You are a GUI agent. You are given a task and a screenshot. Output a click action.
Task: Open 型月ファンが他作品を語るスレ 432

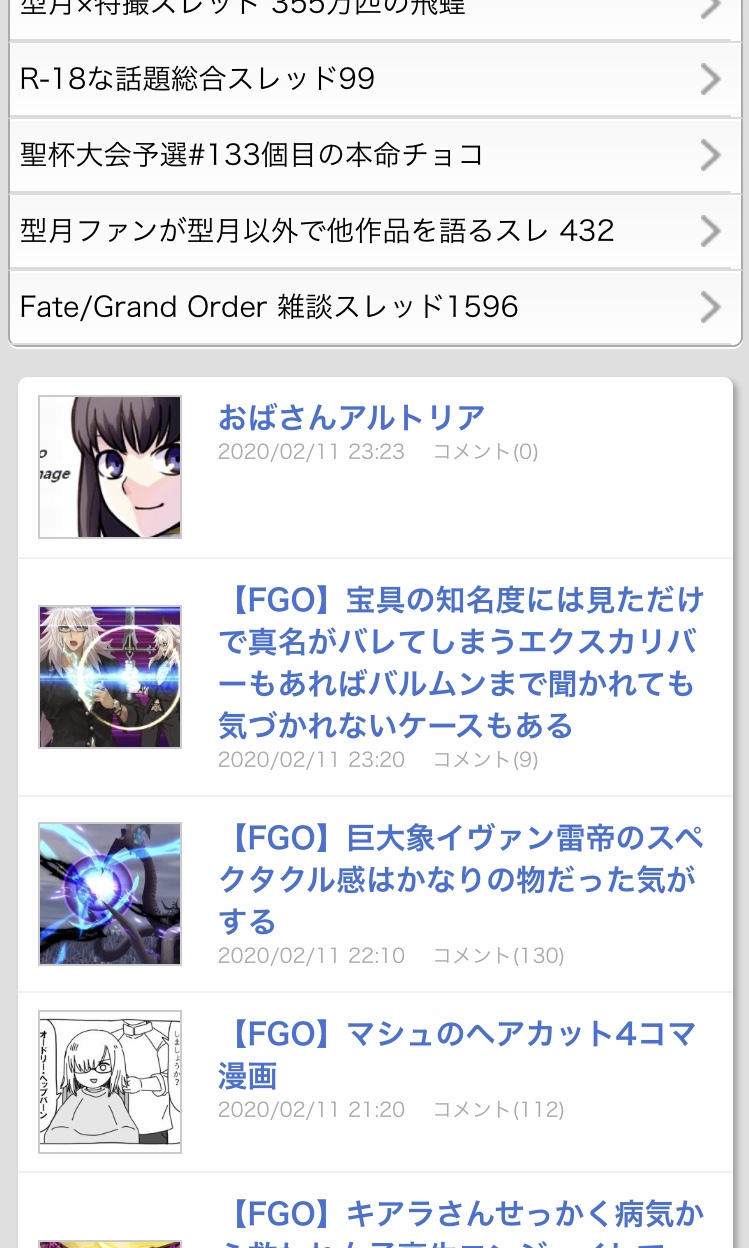(374, 231)
